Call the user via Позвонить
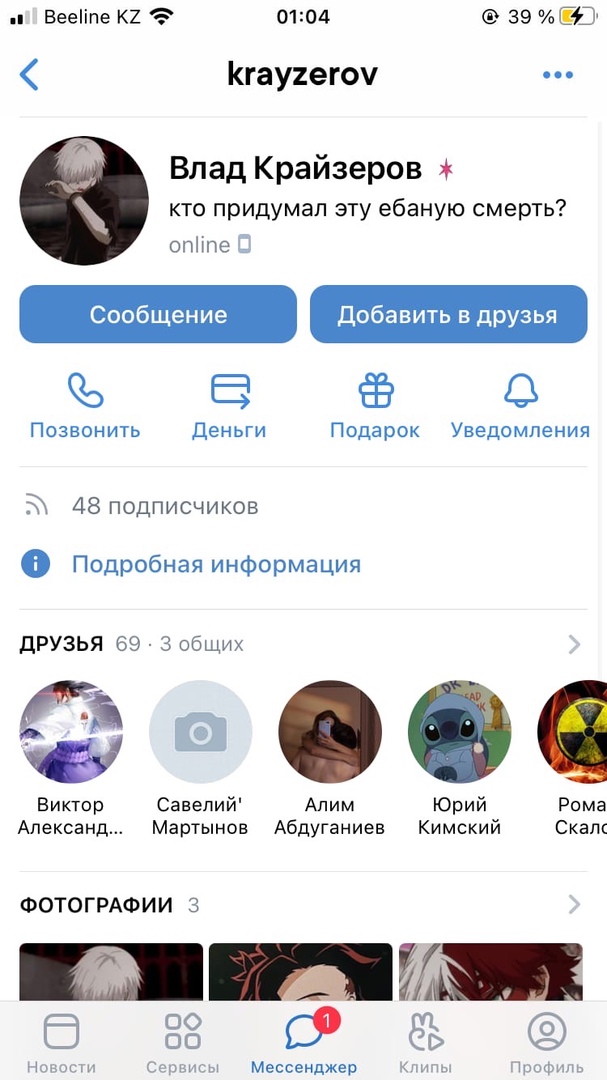Screen dimensions: 607x1080 click(x=85, y=407)
